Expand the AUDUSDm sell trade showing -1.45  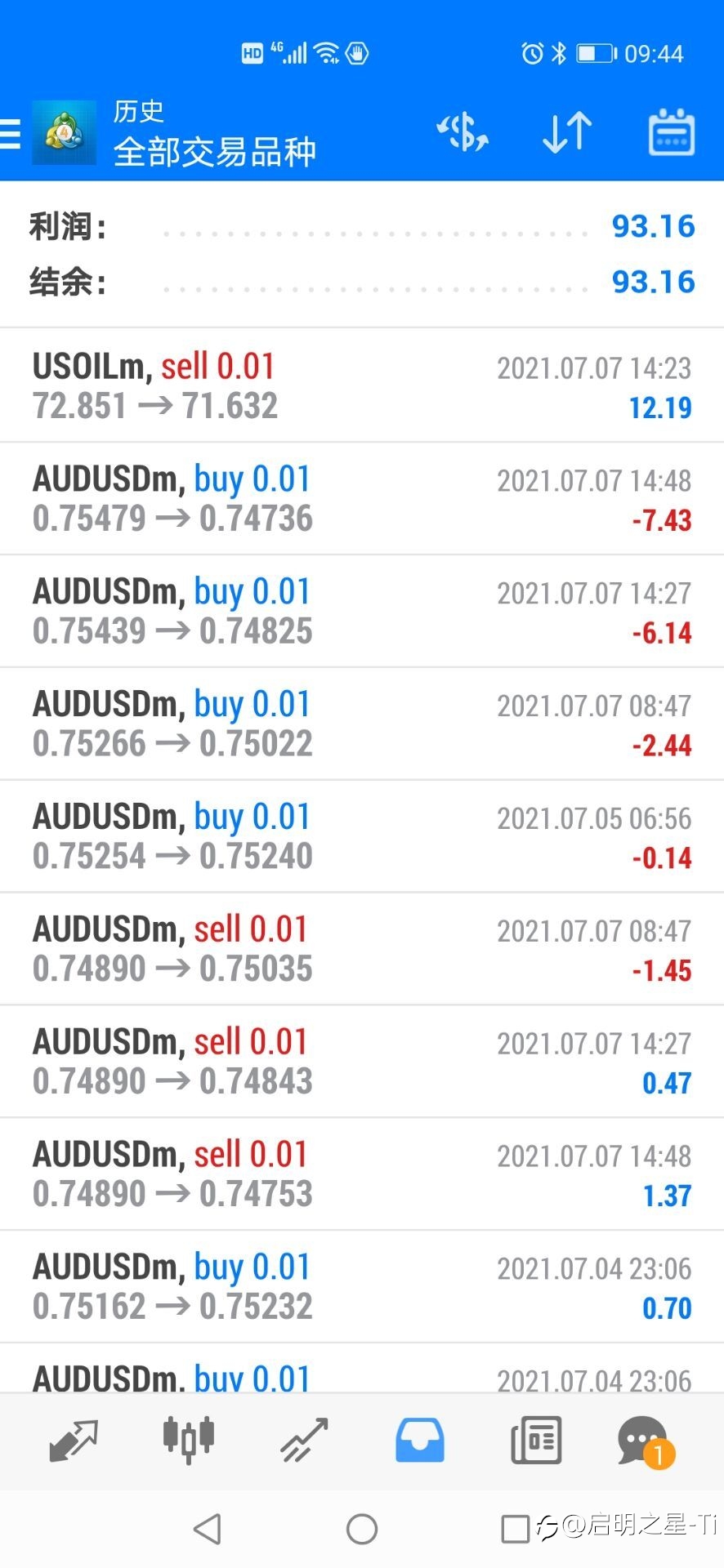click(x=362, y=950)
